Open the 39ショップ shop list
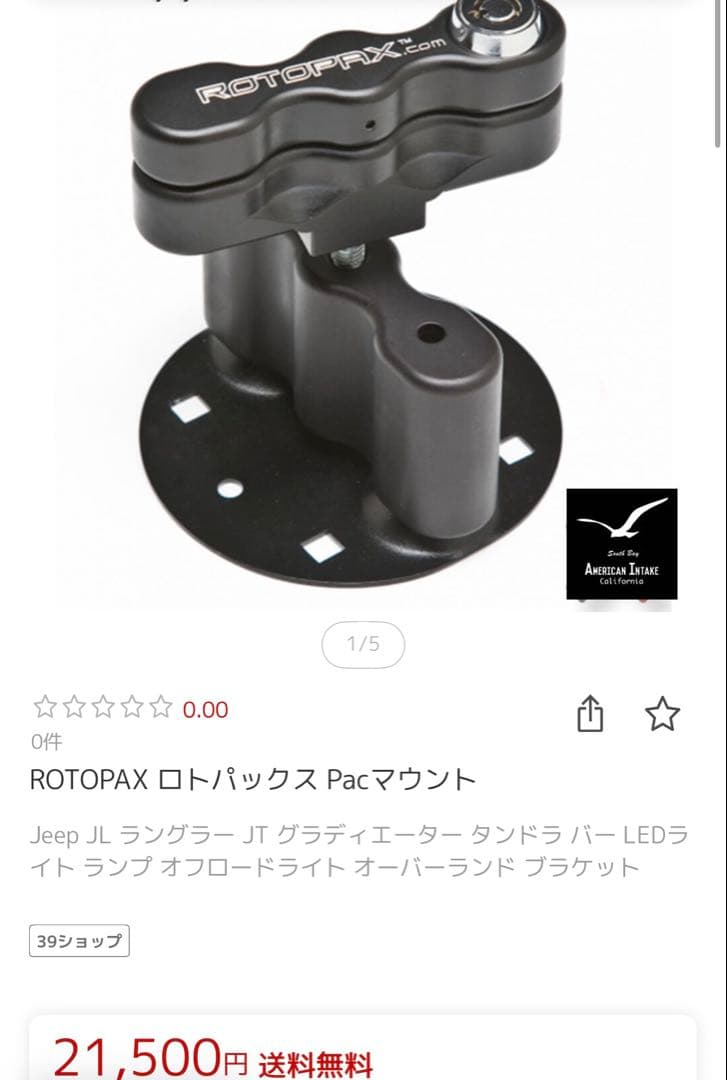Screen dimensions: 727x1080 79,940
